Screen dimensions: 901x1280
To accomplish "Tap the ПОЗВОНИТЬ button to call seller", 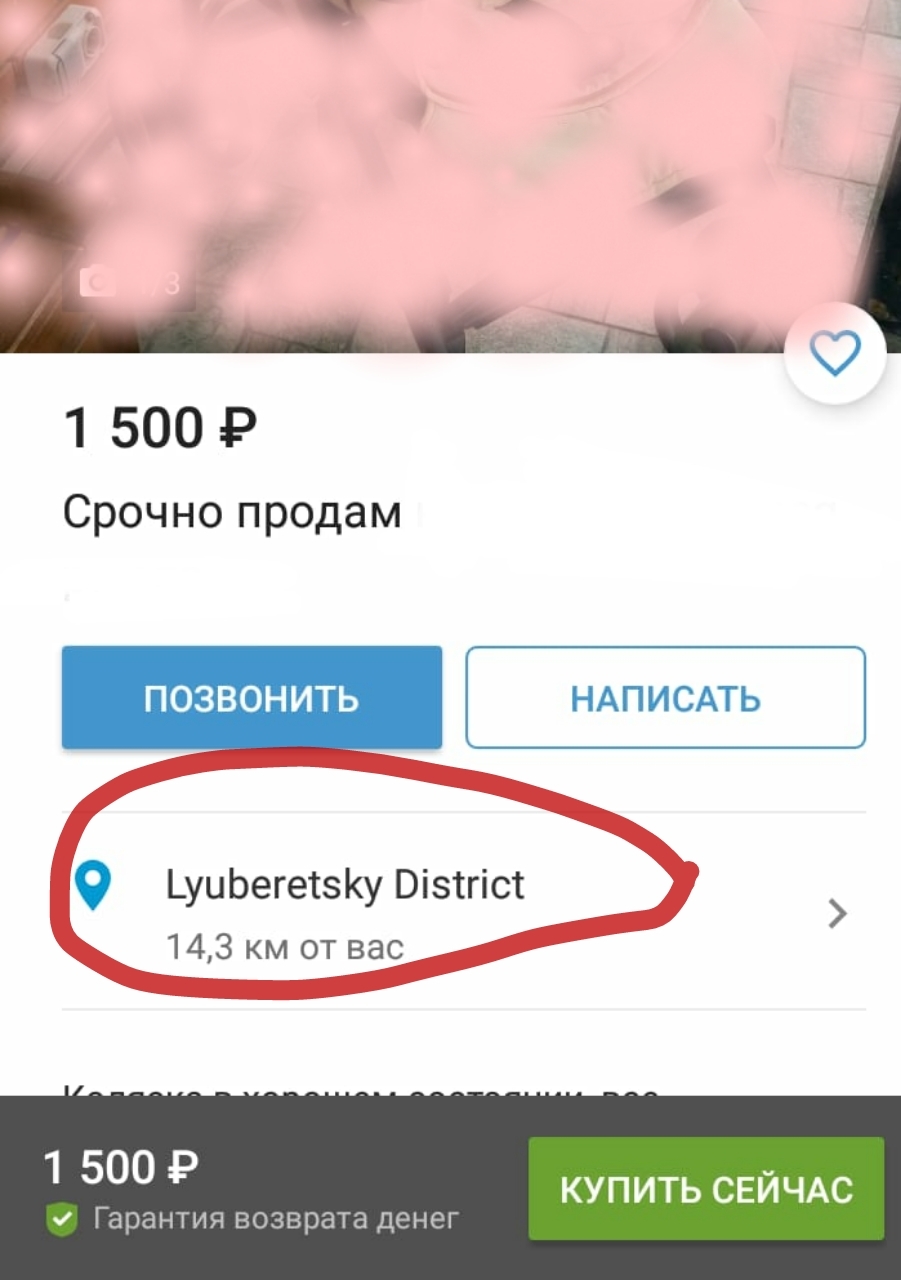I will pyautogui.click(x=252, y=697).
